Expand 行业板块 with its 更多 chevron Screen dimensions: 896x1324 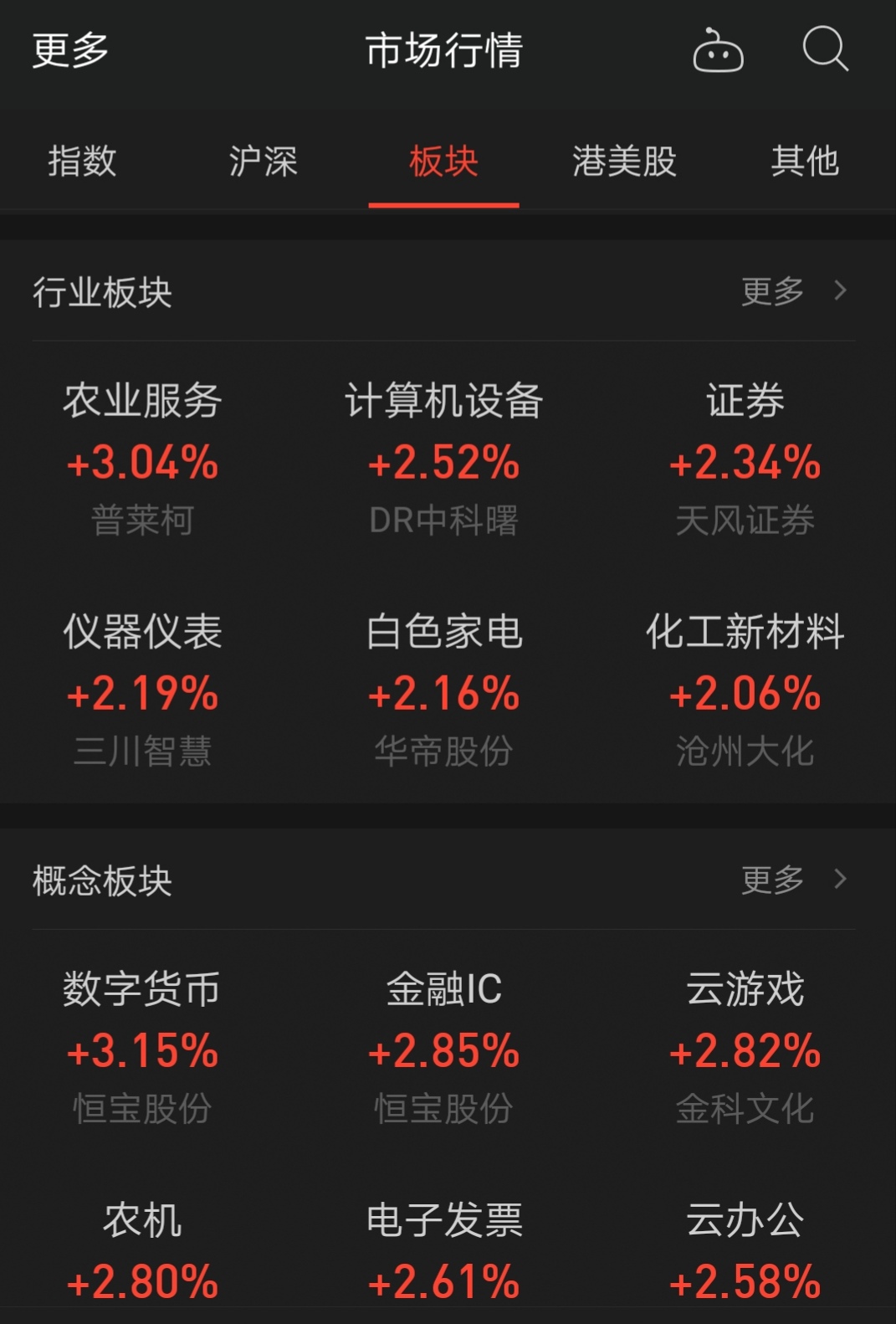pyautogui.click(x=790, y=291)
